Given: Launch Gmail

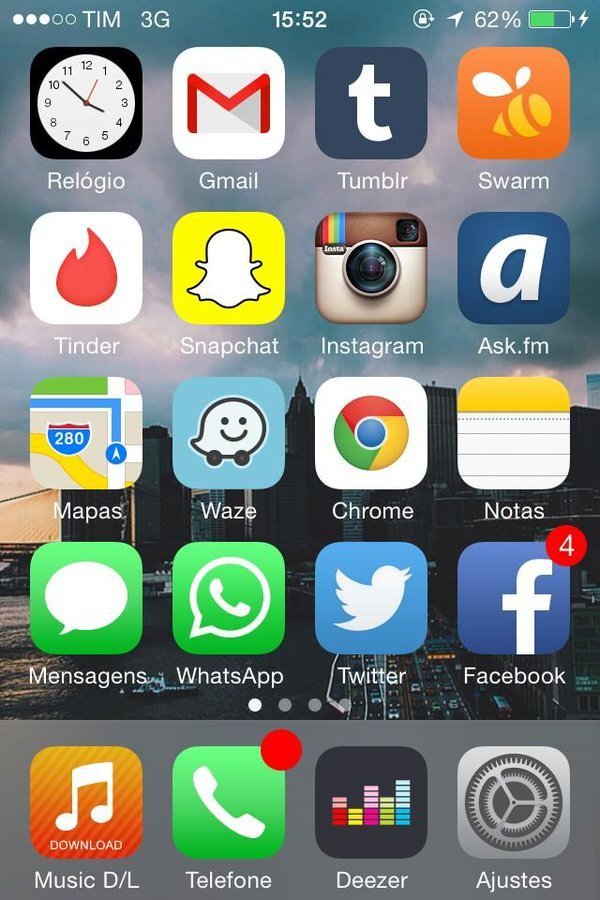Looking at the screenshot, I should [228, 103].
